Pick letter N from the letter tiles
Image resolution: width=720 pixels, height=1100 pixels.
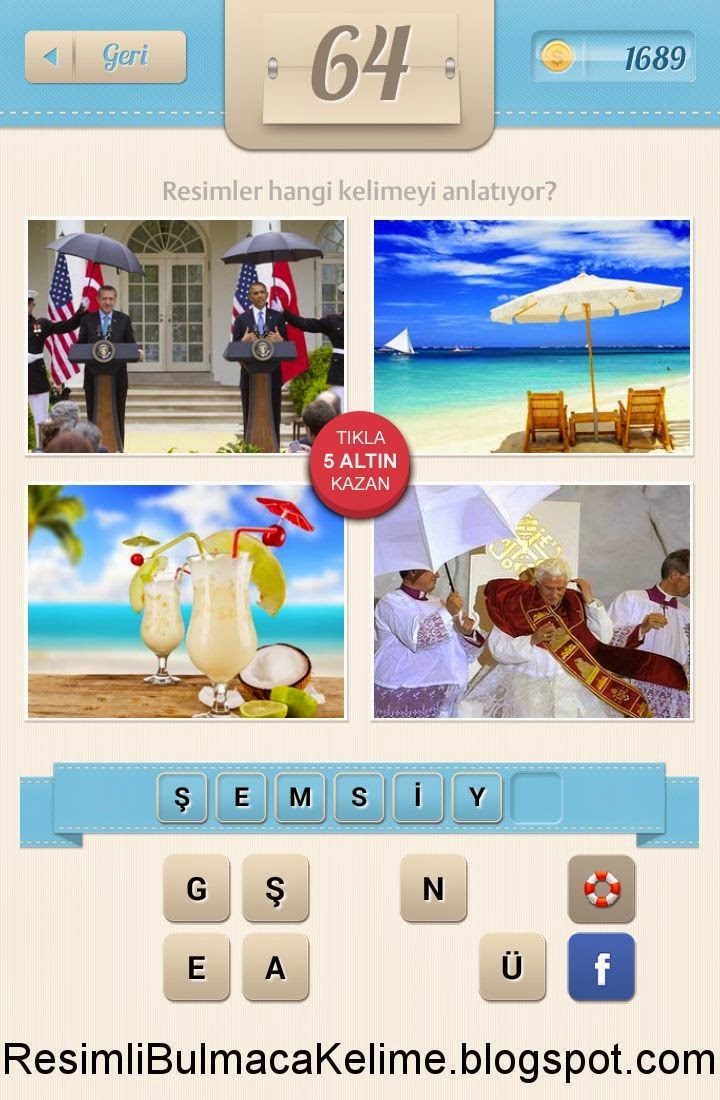point(433,888)
